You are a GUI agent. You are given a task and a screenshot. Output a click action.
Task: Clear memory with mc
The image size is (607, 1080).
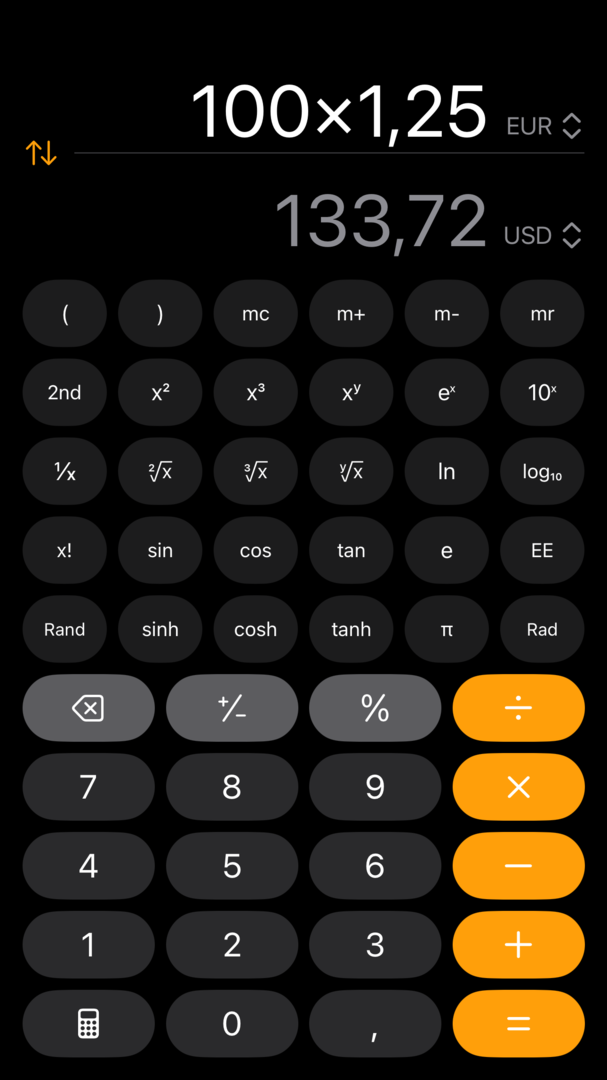pyautogui.click(x=256, y=314)
